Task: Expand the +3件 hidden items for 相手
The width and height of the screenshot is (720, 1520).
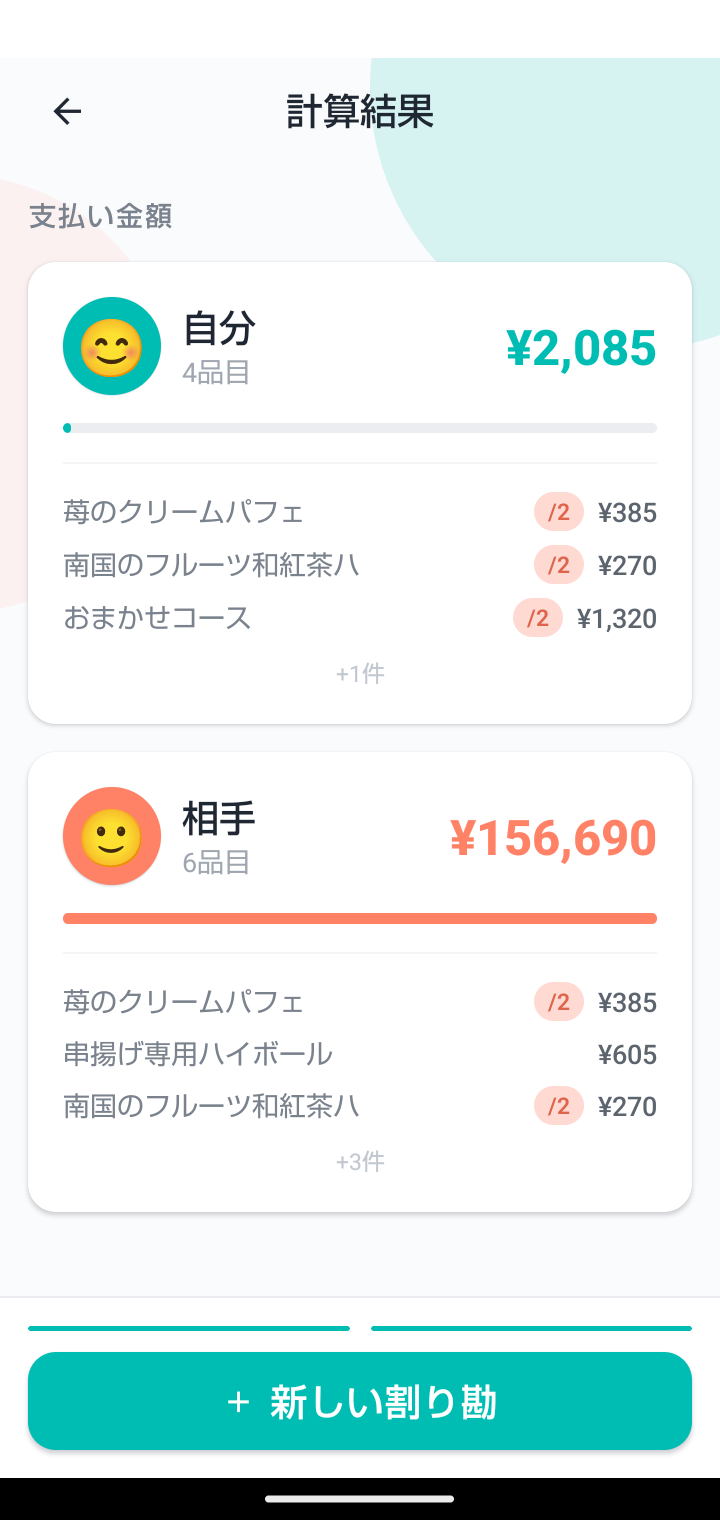Action: 360,1161
